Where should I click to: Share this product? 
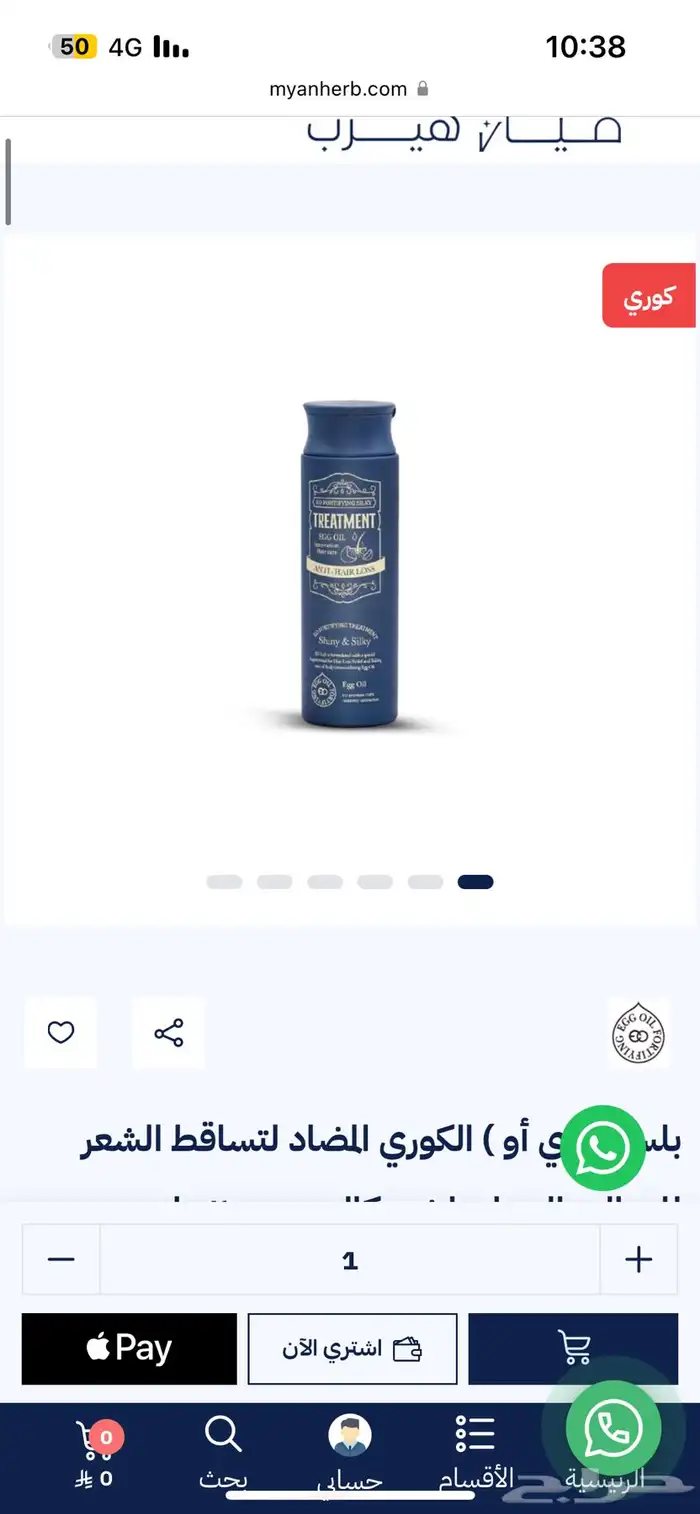tap(168, 1033)
